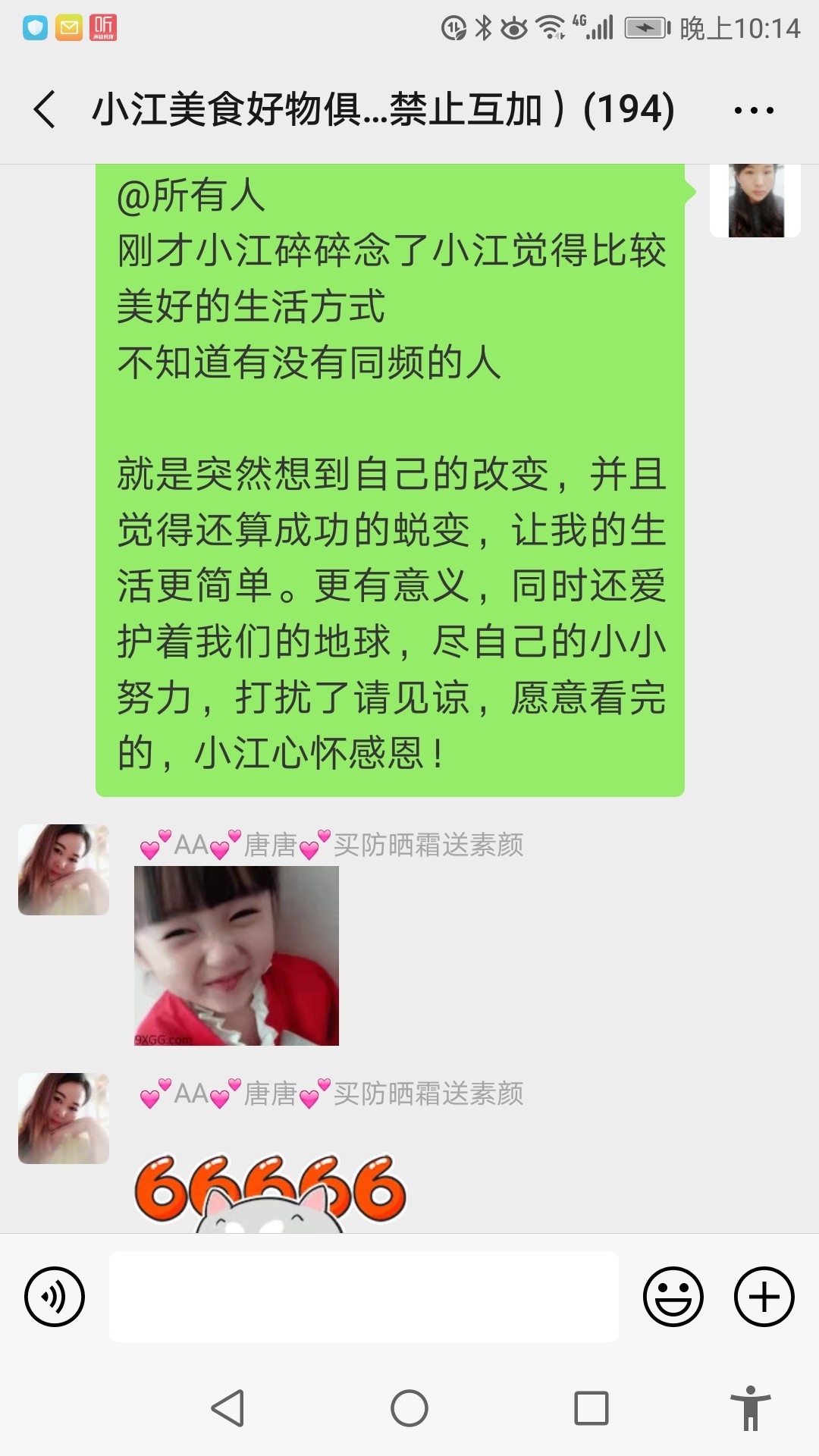
Task: Open the emoji sticker panel
Action: 673,1297
